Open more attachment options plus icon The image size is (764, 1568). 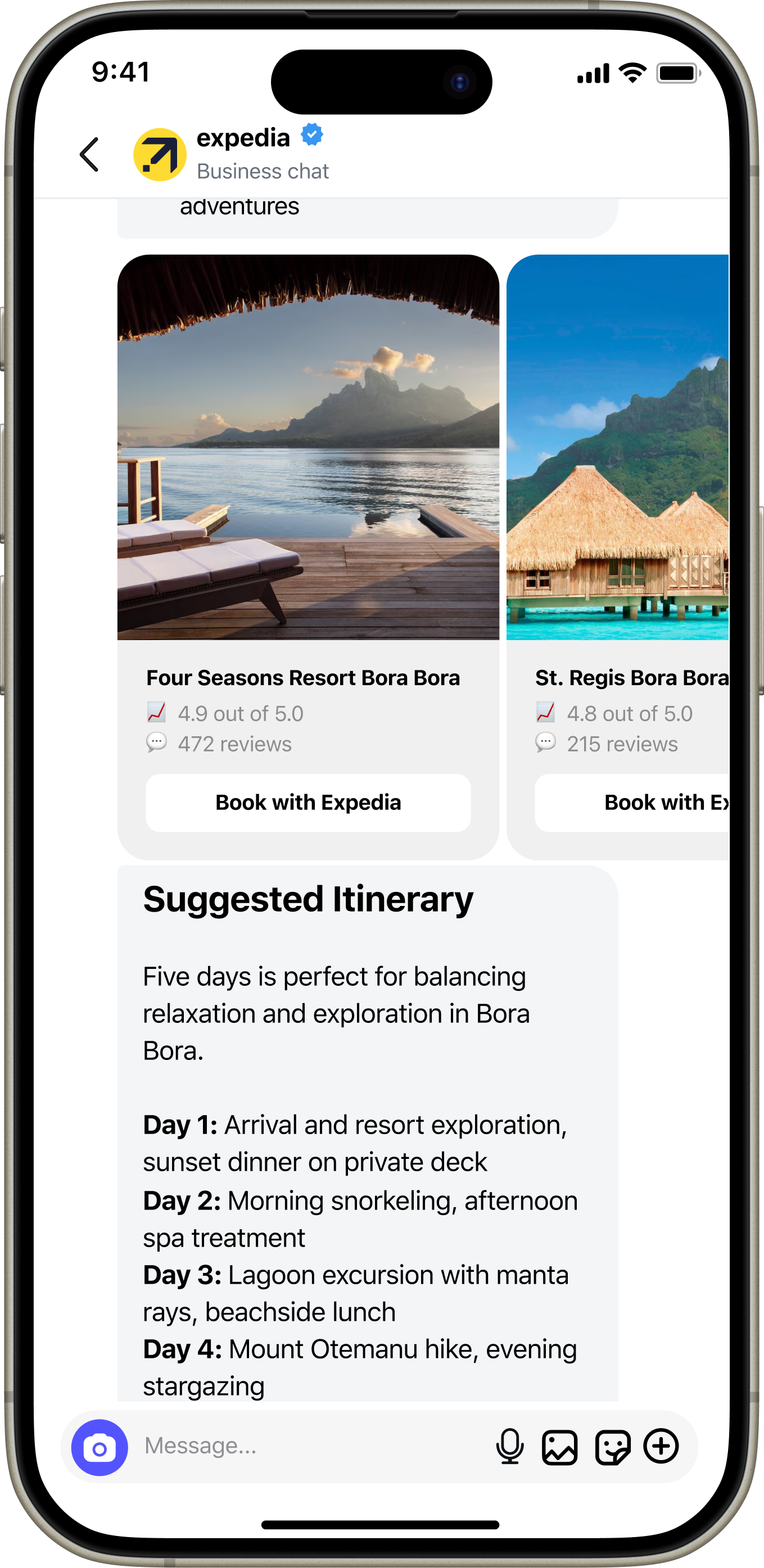[x=661, y=1445]
